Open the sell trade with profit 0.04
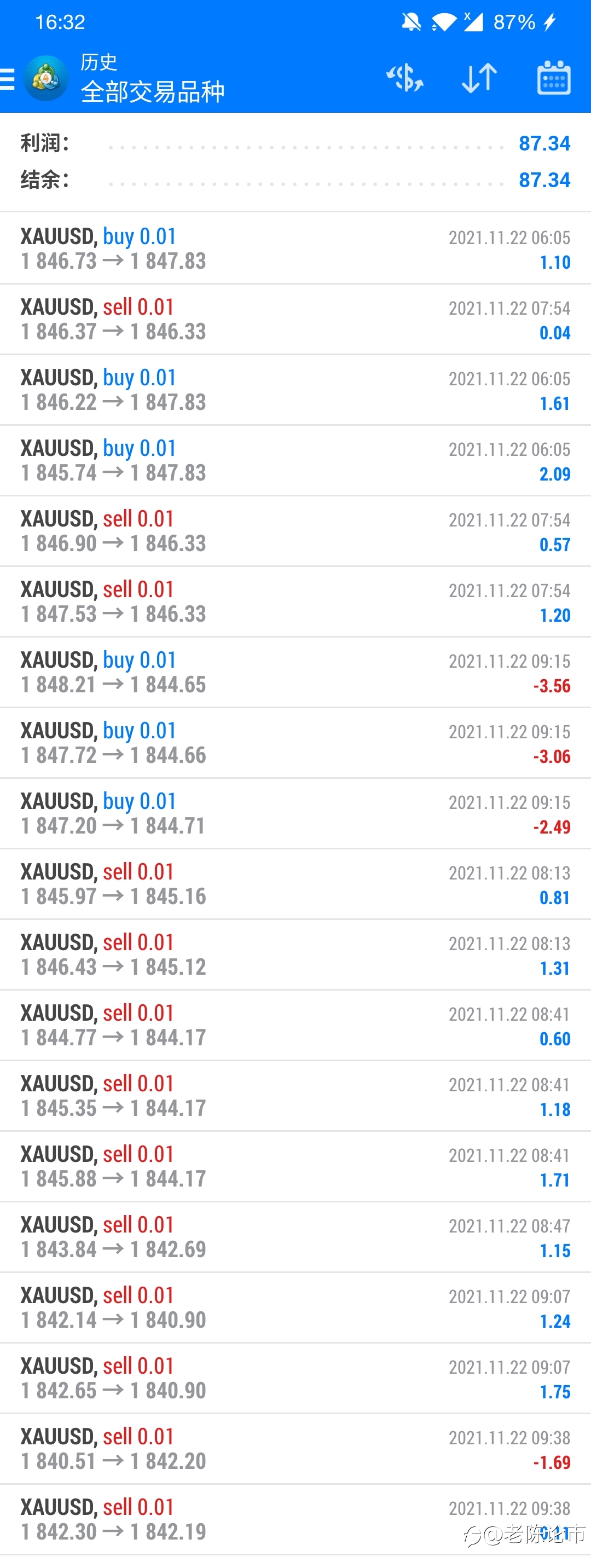The width and height of the screenshot is (591, 1568). (x=295, y=320)
